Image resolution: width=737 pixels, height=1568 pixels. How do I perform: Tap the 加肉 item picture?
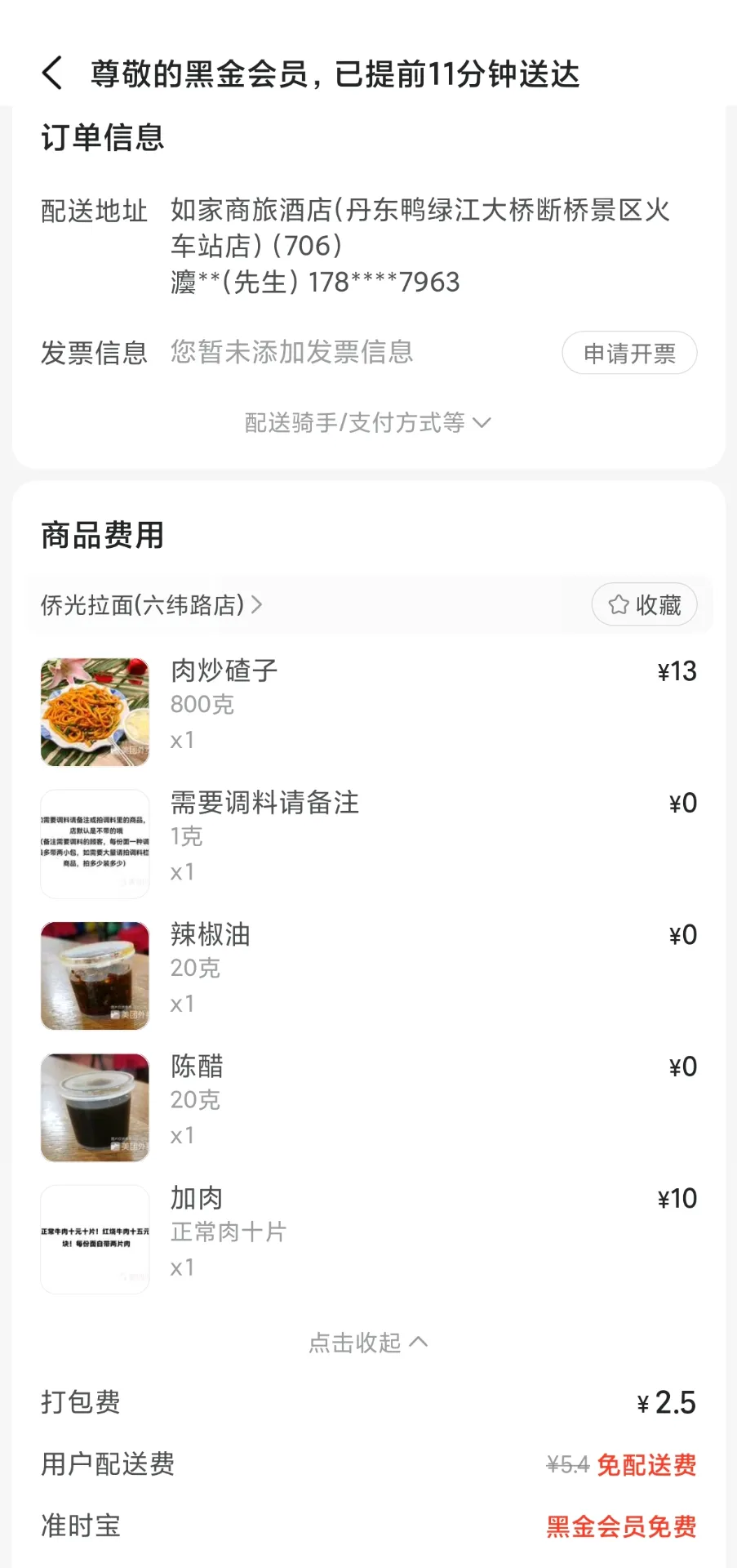click(94, 1239)
